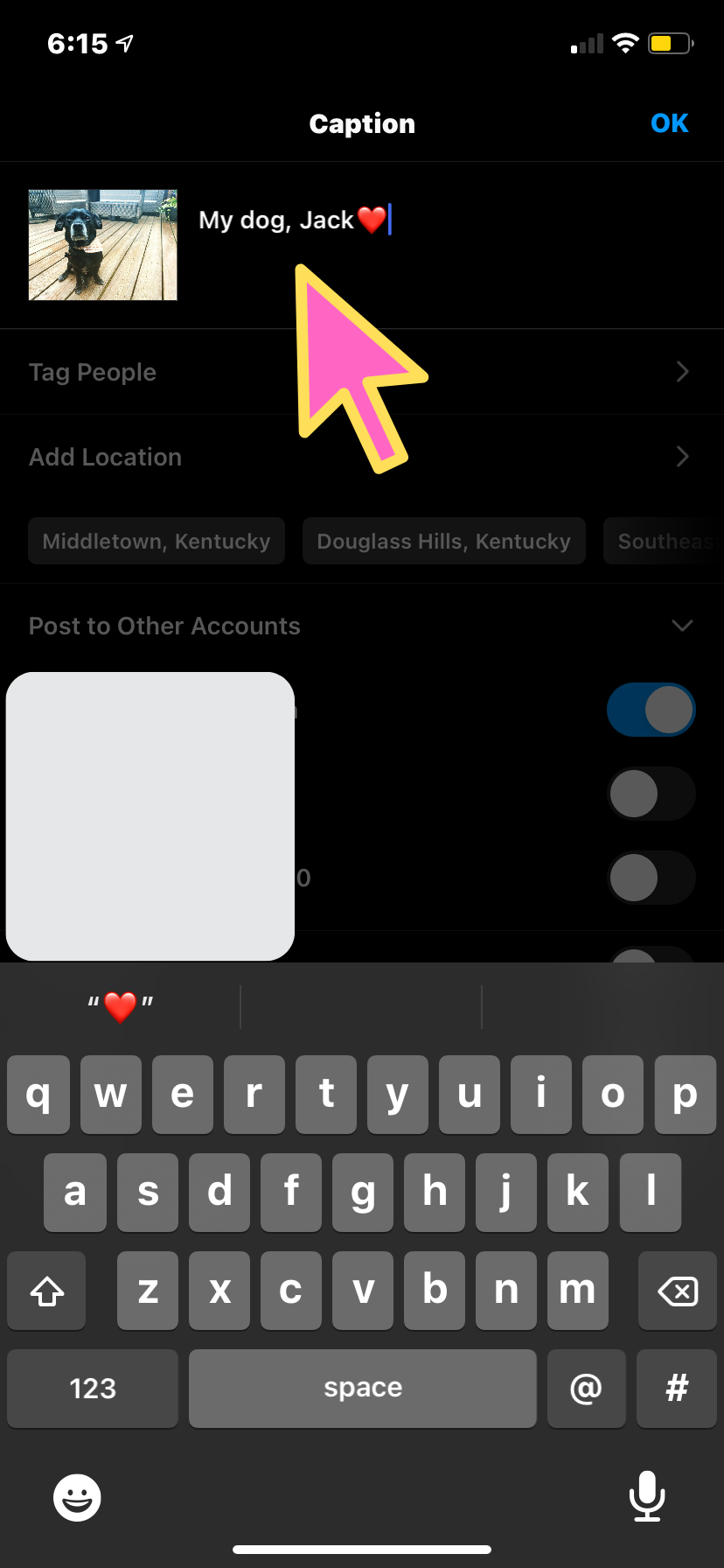
Task: Select the Middletown, Kentucky location chip
Action: [157, 542]
